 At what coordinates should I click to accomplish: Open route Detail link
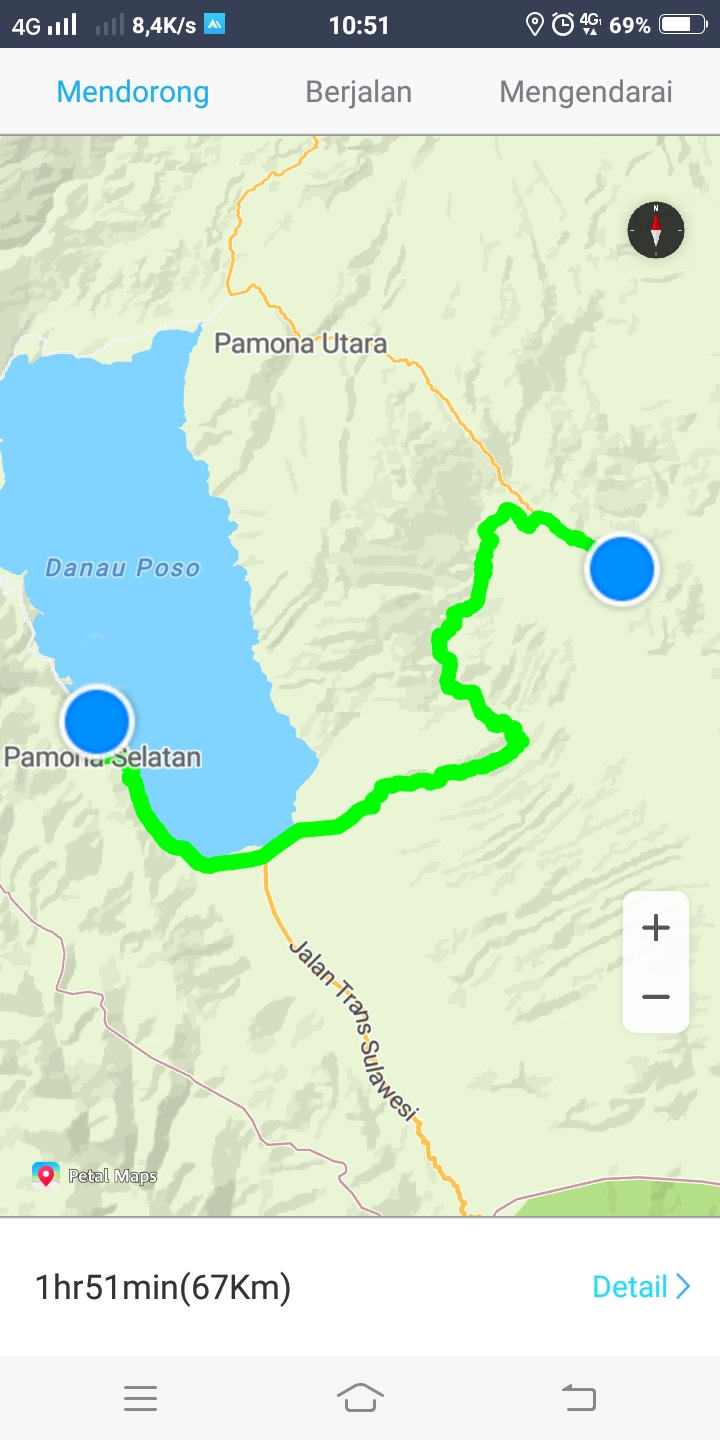tap(641, 1286)
